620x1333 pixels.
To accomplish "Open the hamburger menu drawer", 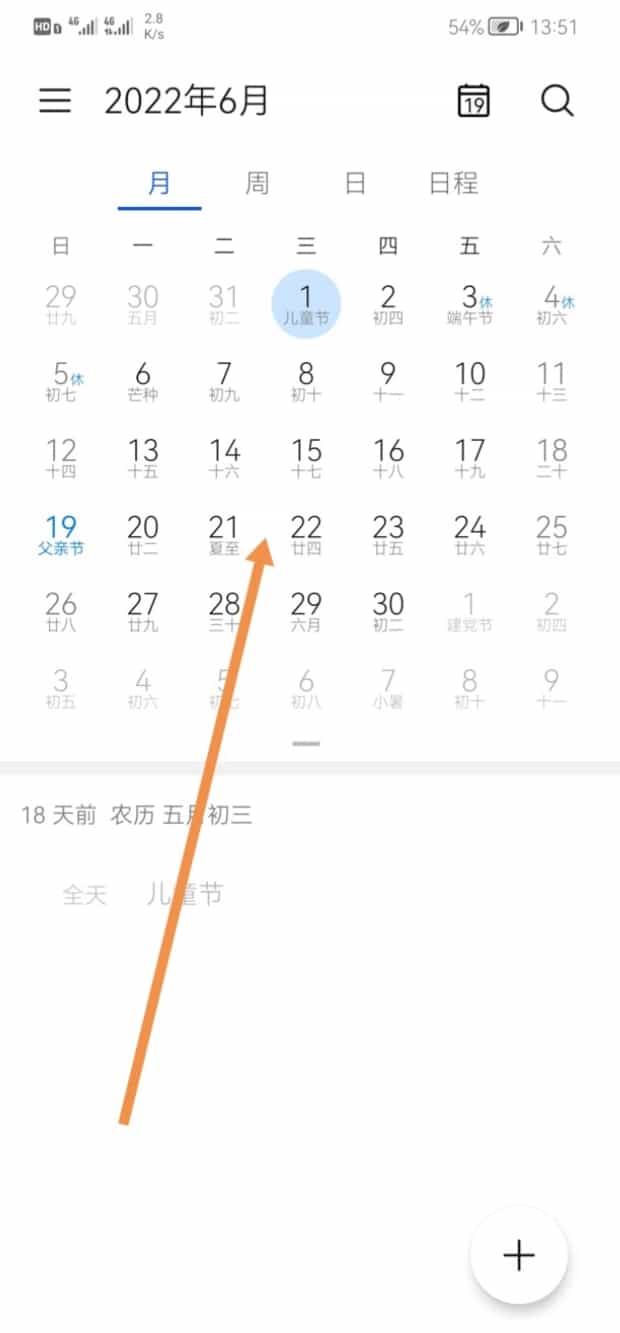I will click(x=55, y=101).
